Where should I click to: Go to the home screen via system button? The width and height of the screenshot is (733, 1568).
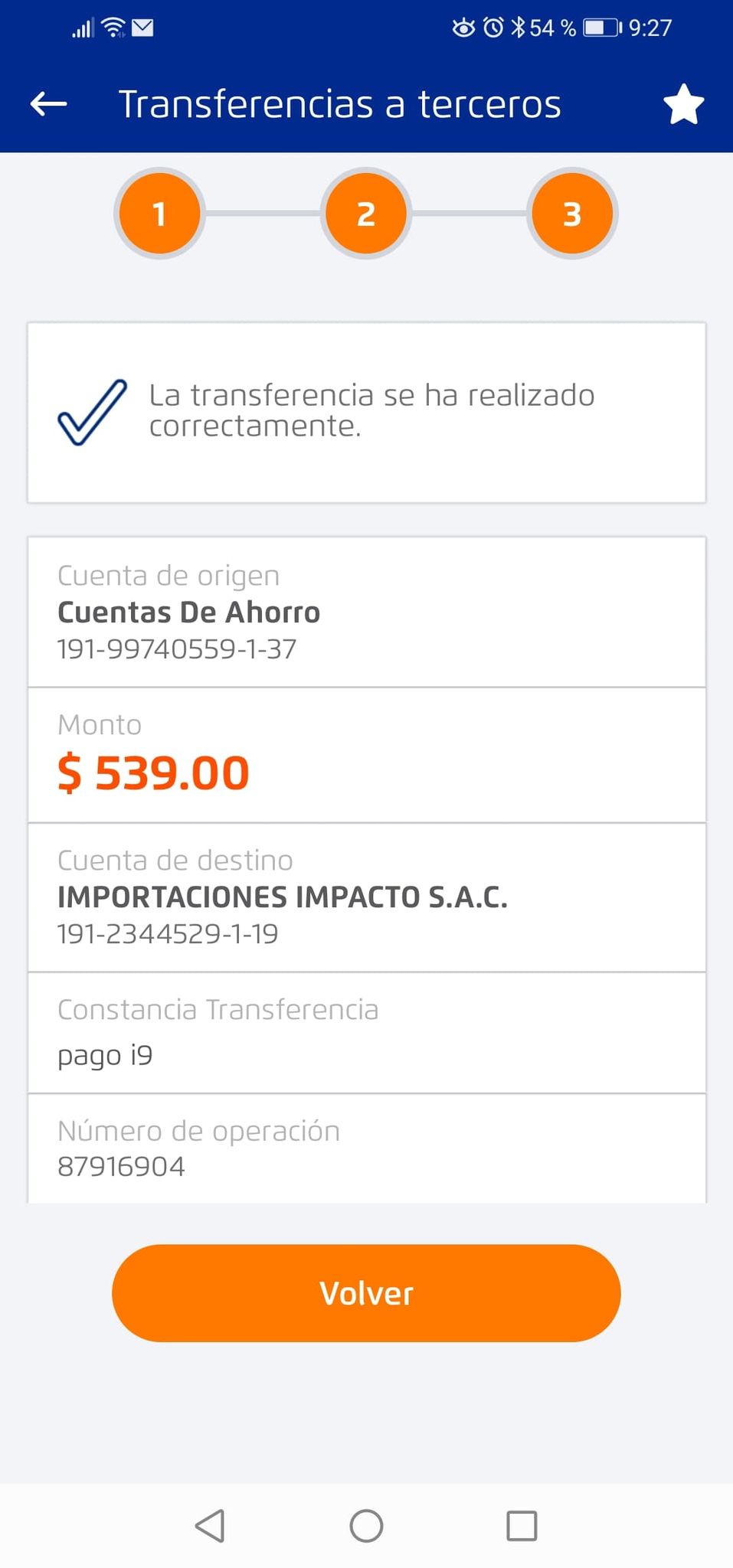click(x=366, y=1525)
